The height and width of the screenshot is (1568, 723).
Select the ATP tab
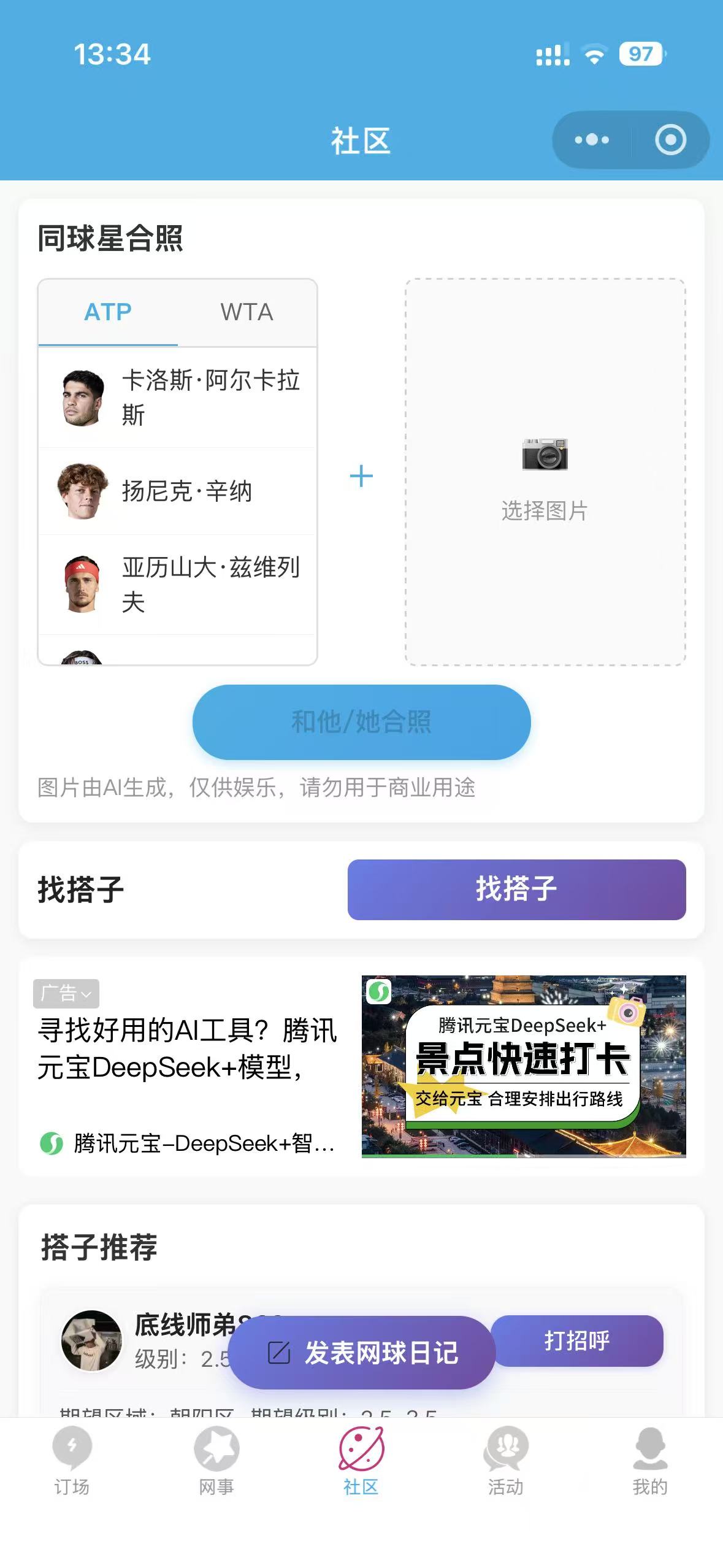(x=108, y=313)
